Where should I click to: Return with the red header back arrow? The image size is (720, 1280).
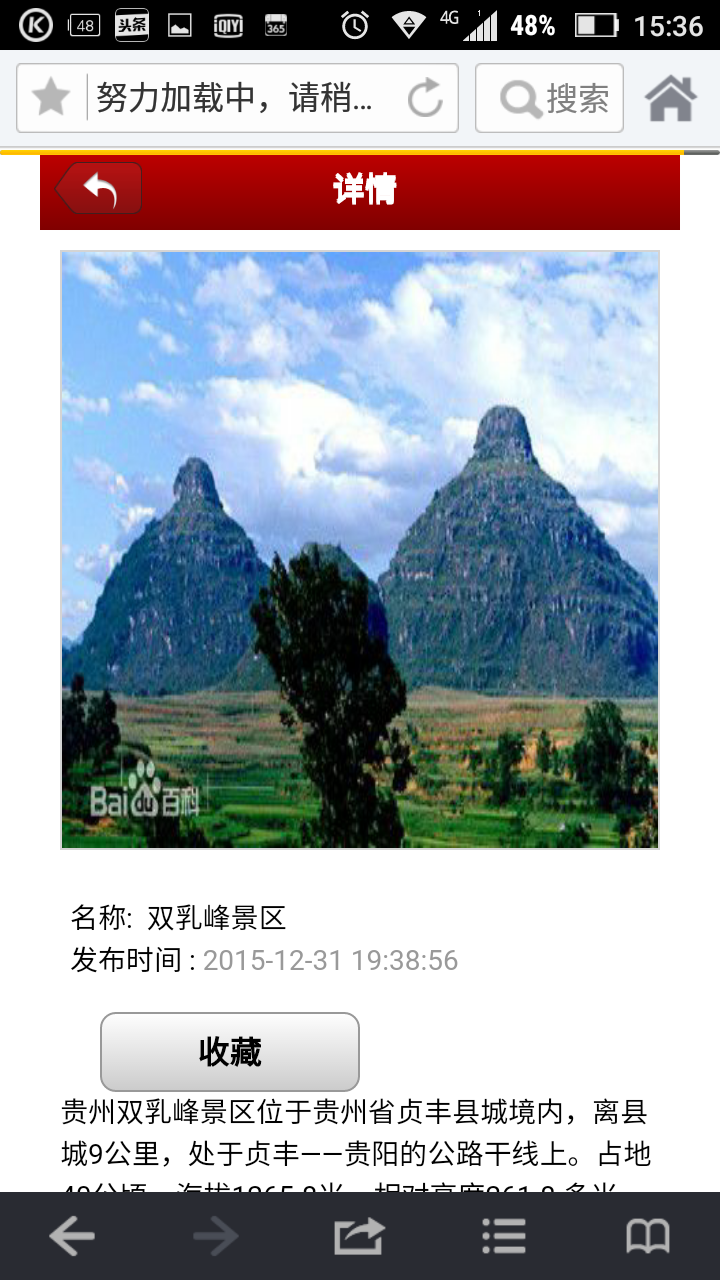click(x=95, y=188)
